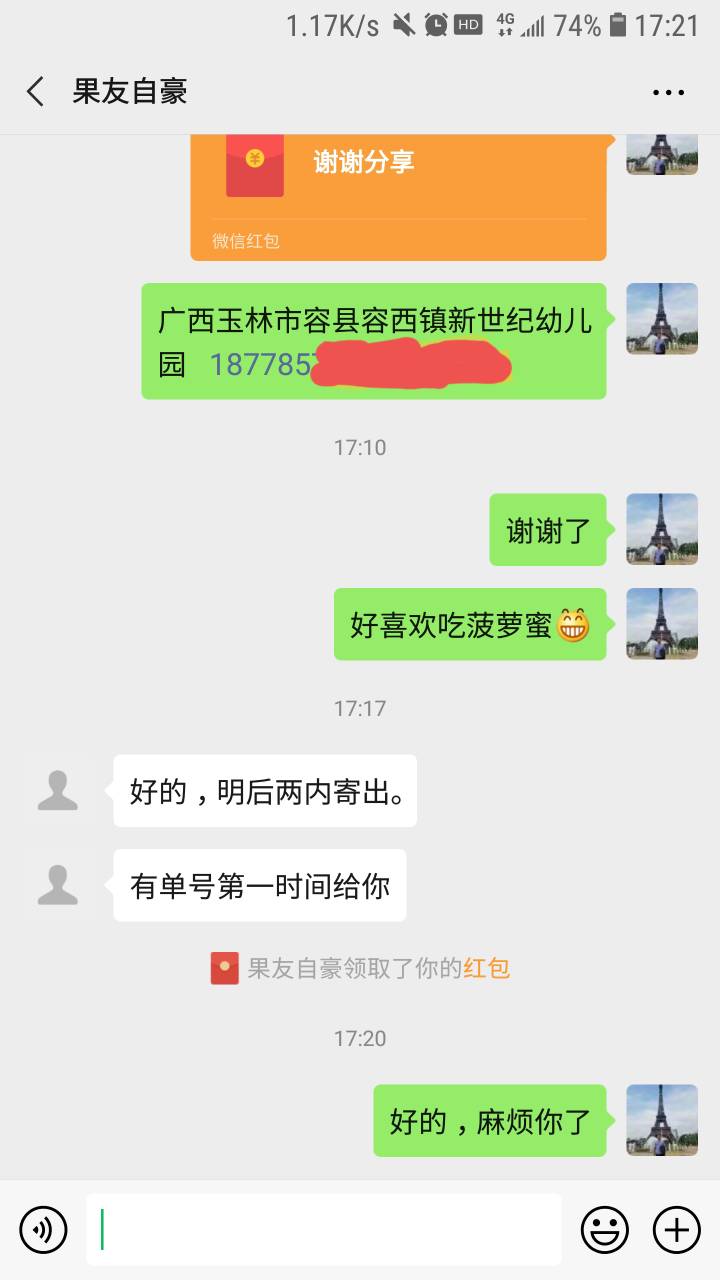Open the emoji sticker panel
This screenshot has width=720, height=1280.
pyautogui.click(x=605, y=1229)
